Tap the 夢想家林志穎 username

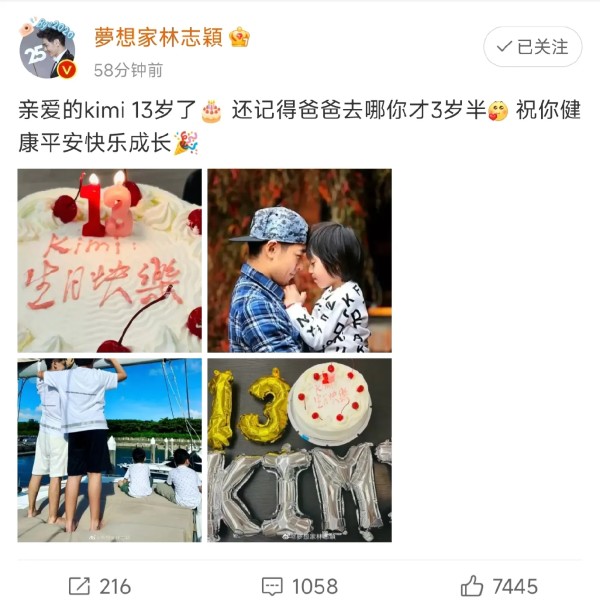pos(159,38)
